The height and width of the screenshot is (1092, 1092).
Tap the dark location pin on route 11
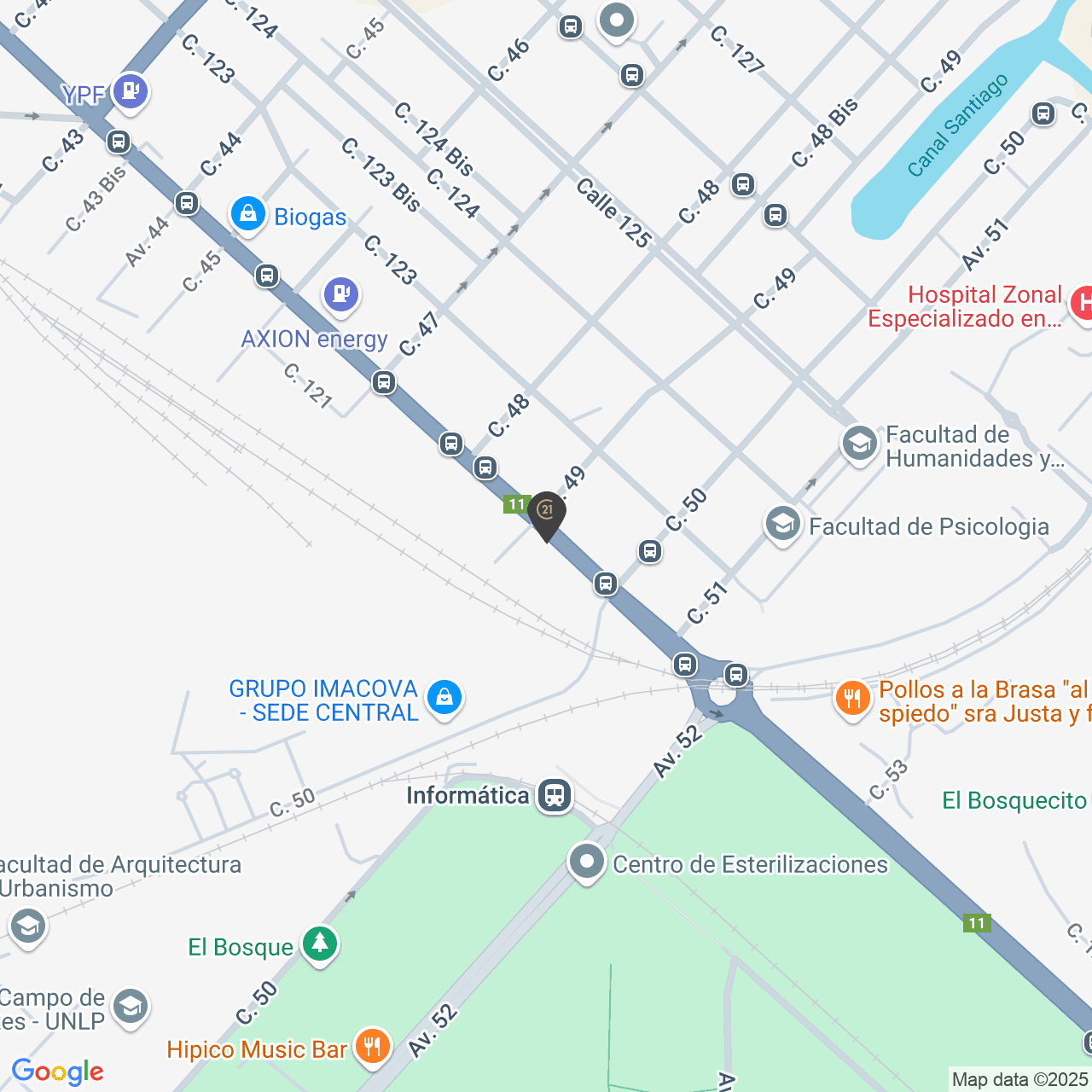(x=546, y=514)
